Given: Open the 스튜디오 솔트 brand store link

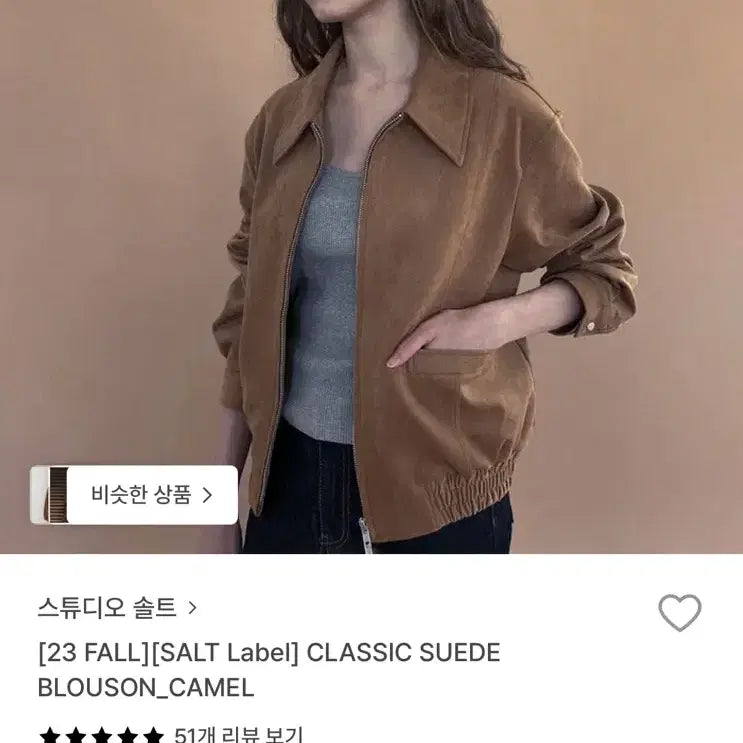Looking at the screenshot, I should (117, 607).
